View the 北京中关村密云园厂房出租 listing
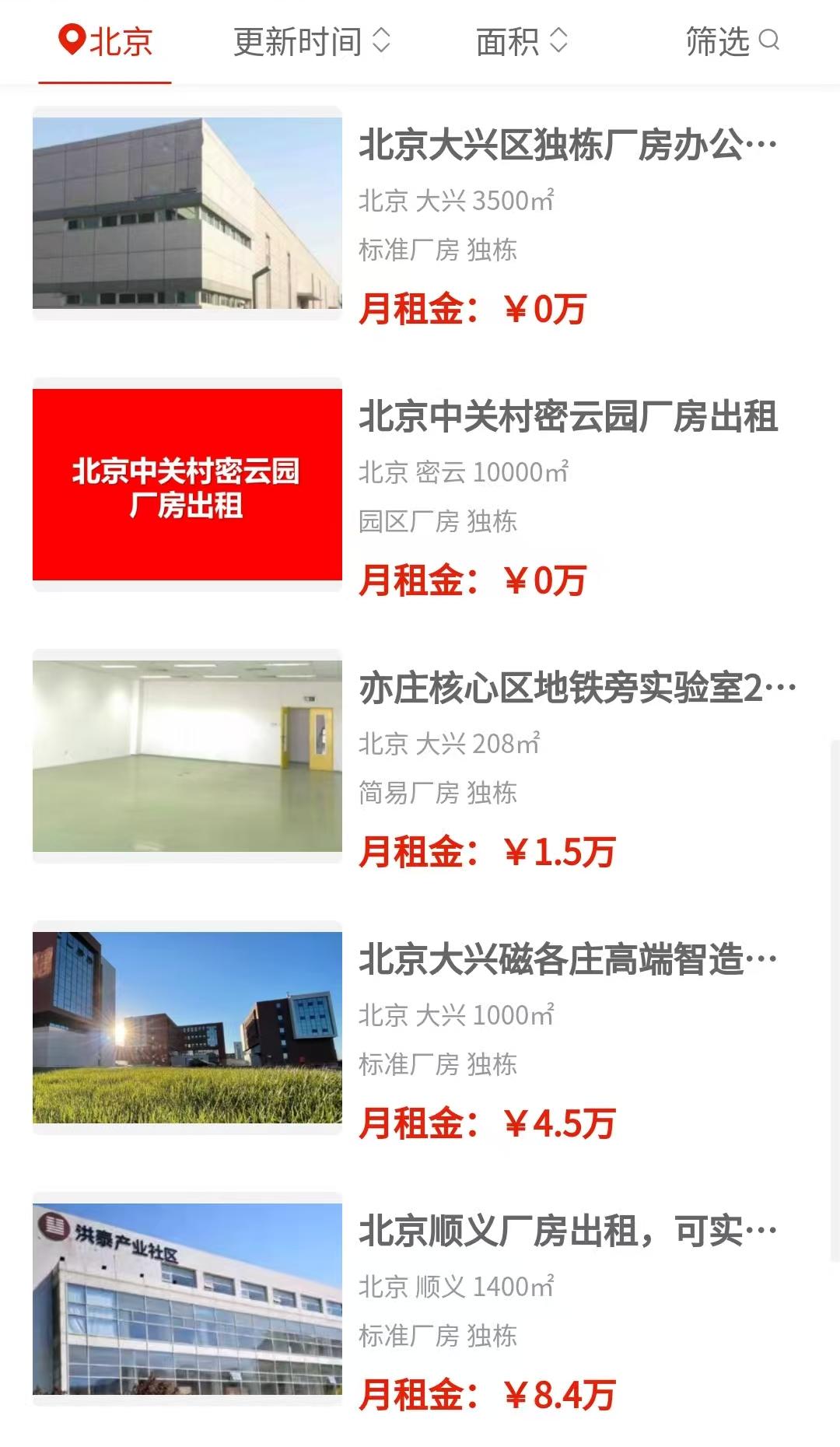840x1447 pixels. coord(568,417)
